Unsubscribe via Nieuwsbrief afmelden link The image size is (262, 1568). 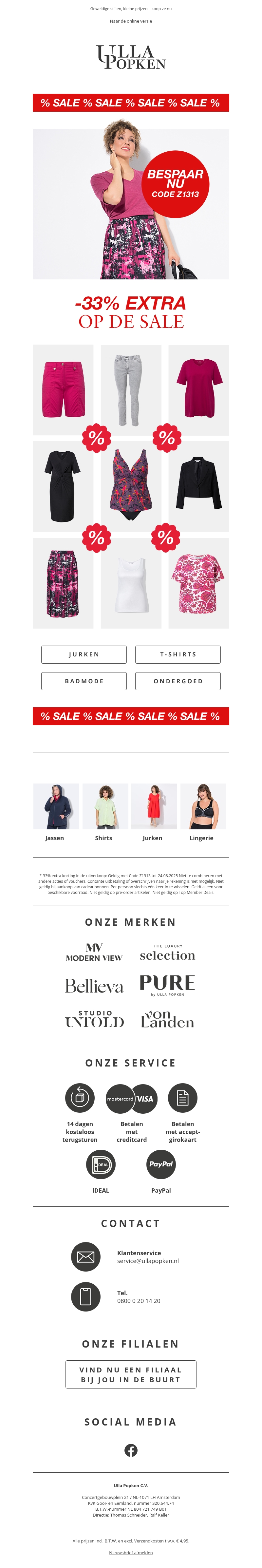point(130,1553)
